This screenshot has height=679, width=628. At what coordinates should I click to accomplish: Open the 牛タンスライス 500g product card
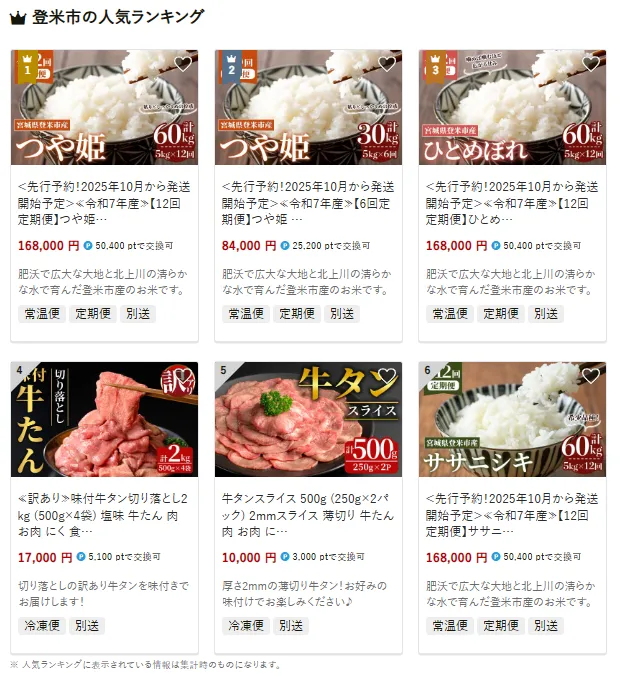[308, 513]
